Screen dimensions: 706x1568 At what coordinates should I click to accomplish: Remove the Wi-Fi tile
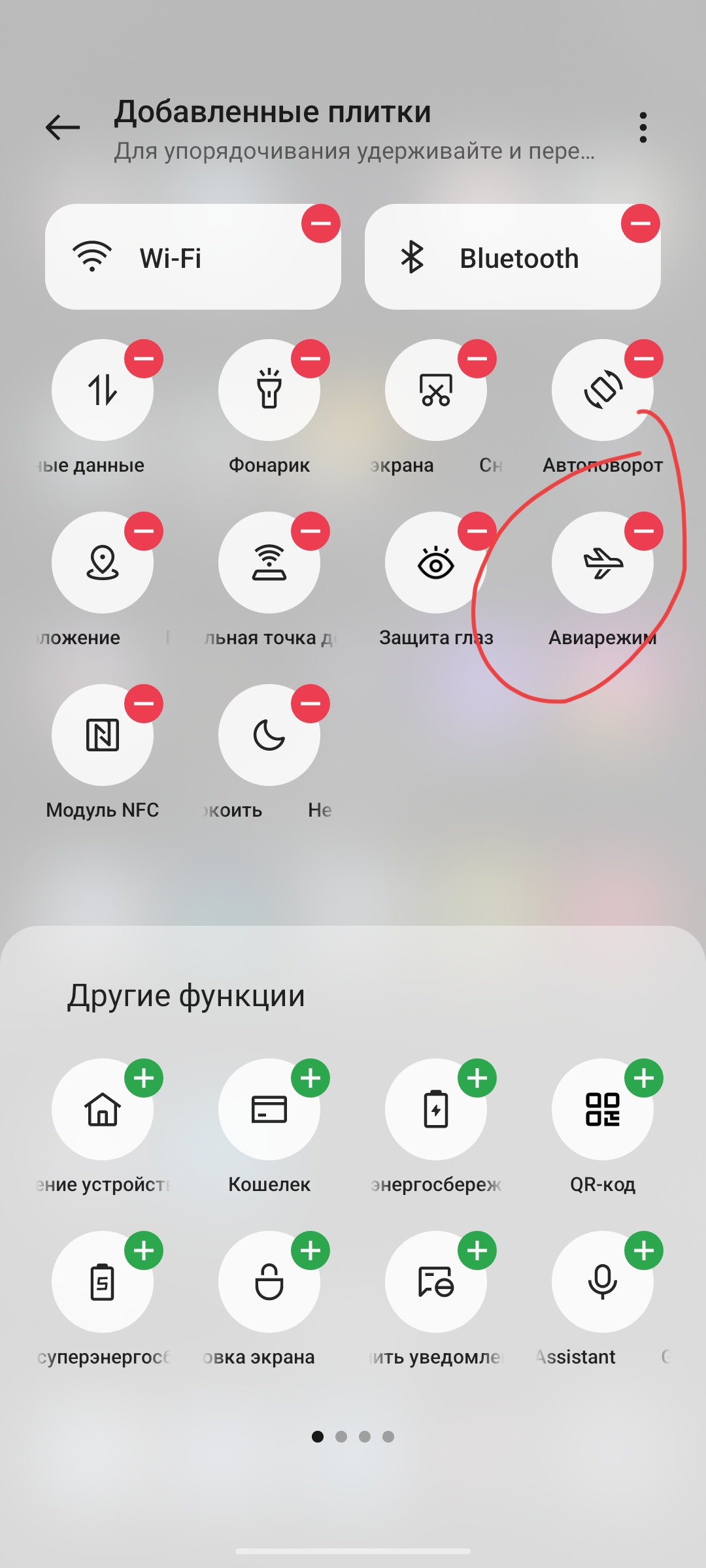click(x=321, y=223)
